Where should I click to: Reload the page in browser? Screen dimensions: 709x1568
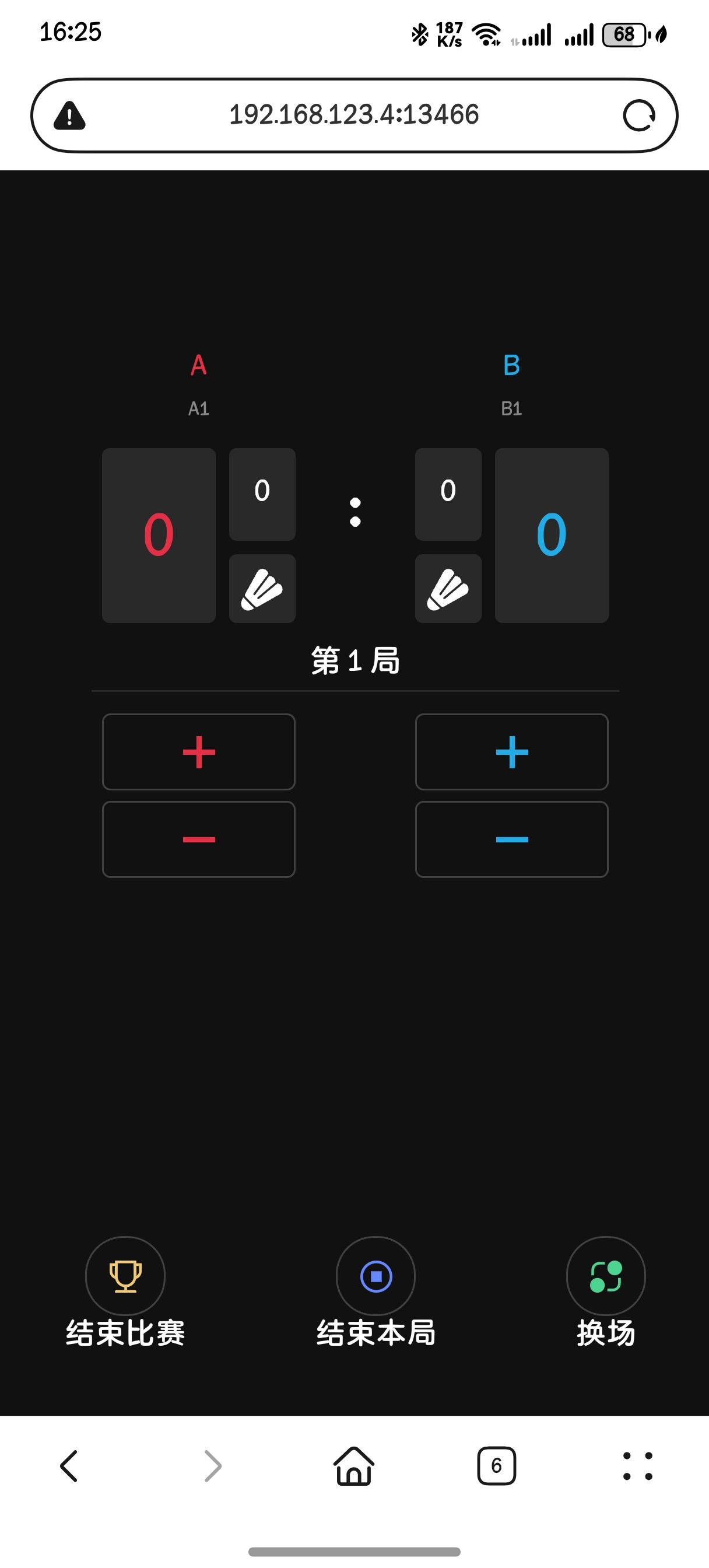tap(638, 115)
